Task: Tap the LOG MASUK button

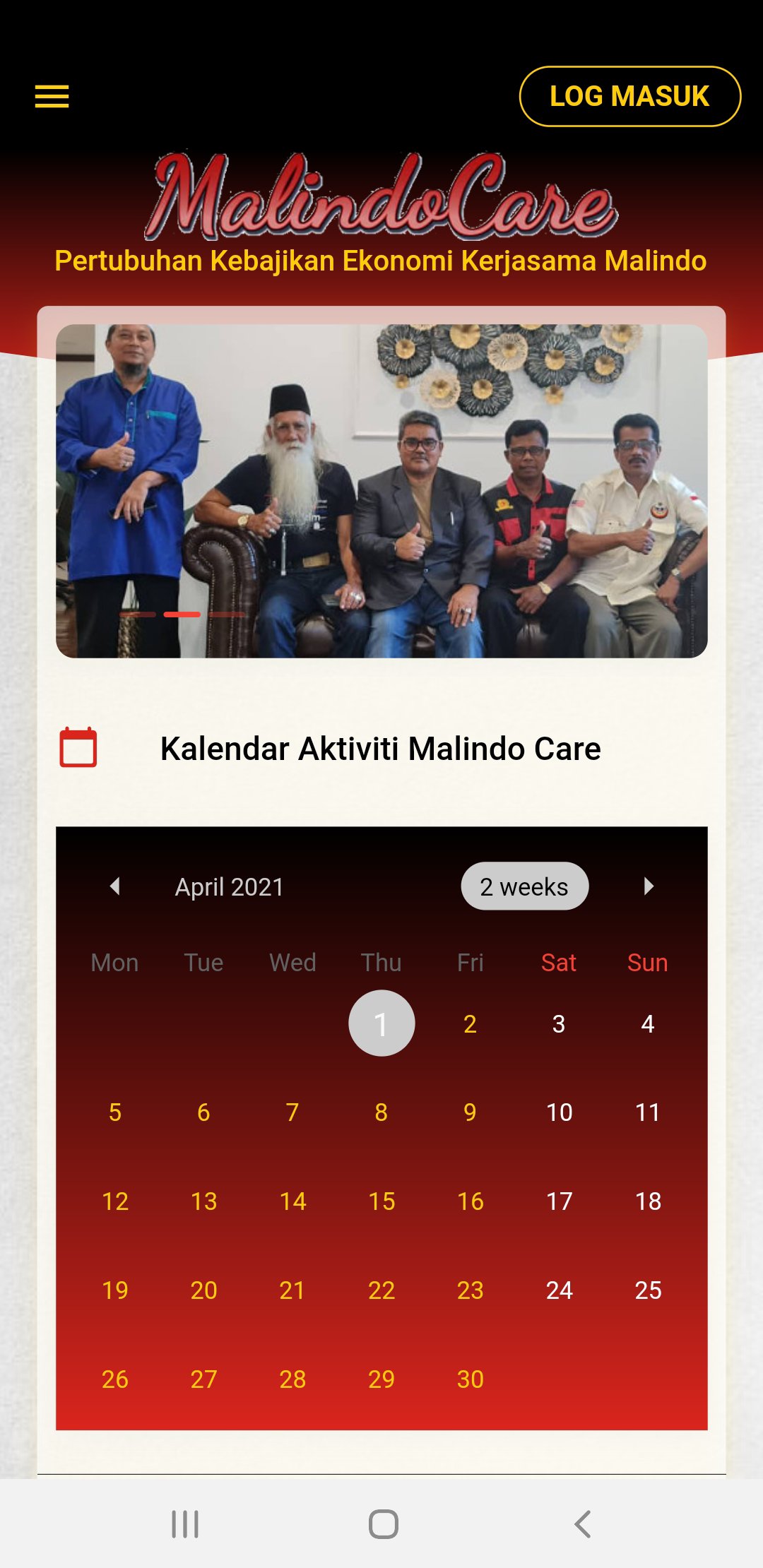Action: coord(629,97)
